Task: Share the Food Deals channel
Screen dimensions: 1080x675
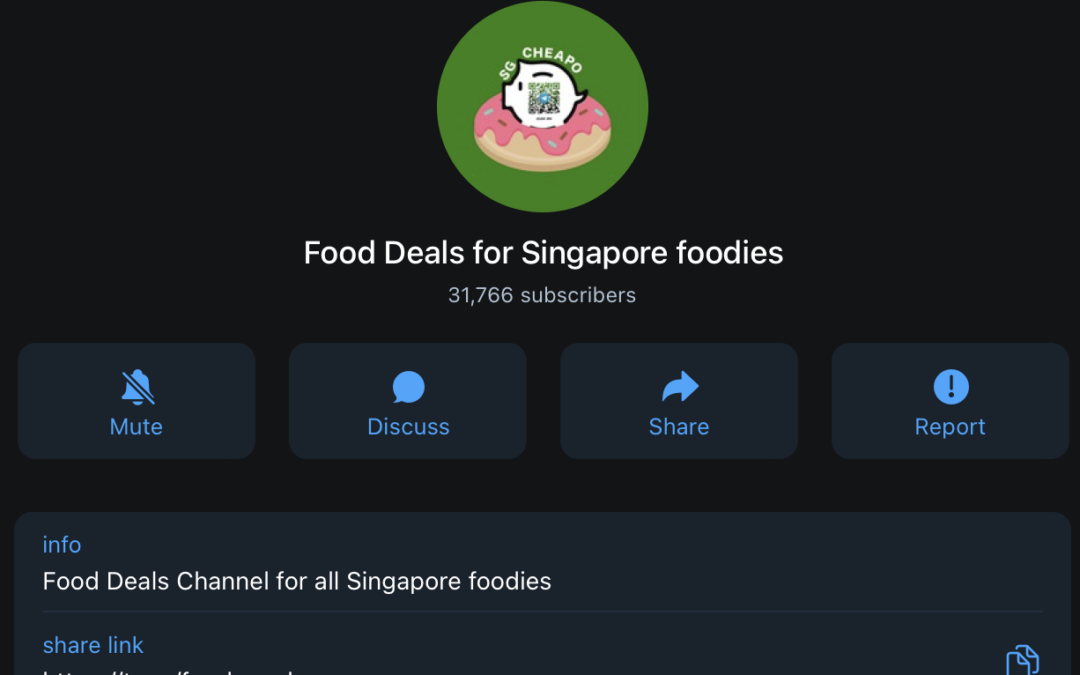Action: pos(679,401)
